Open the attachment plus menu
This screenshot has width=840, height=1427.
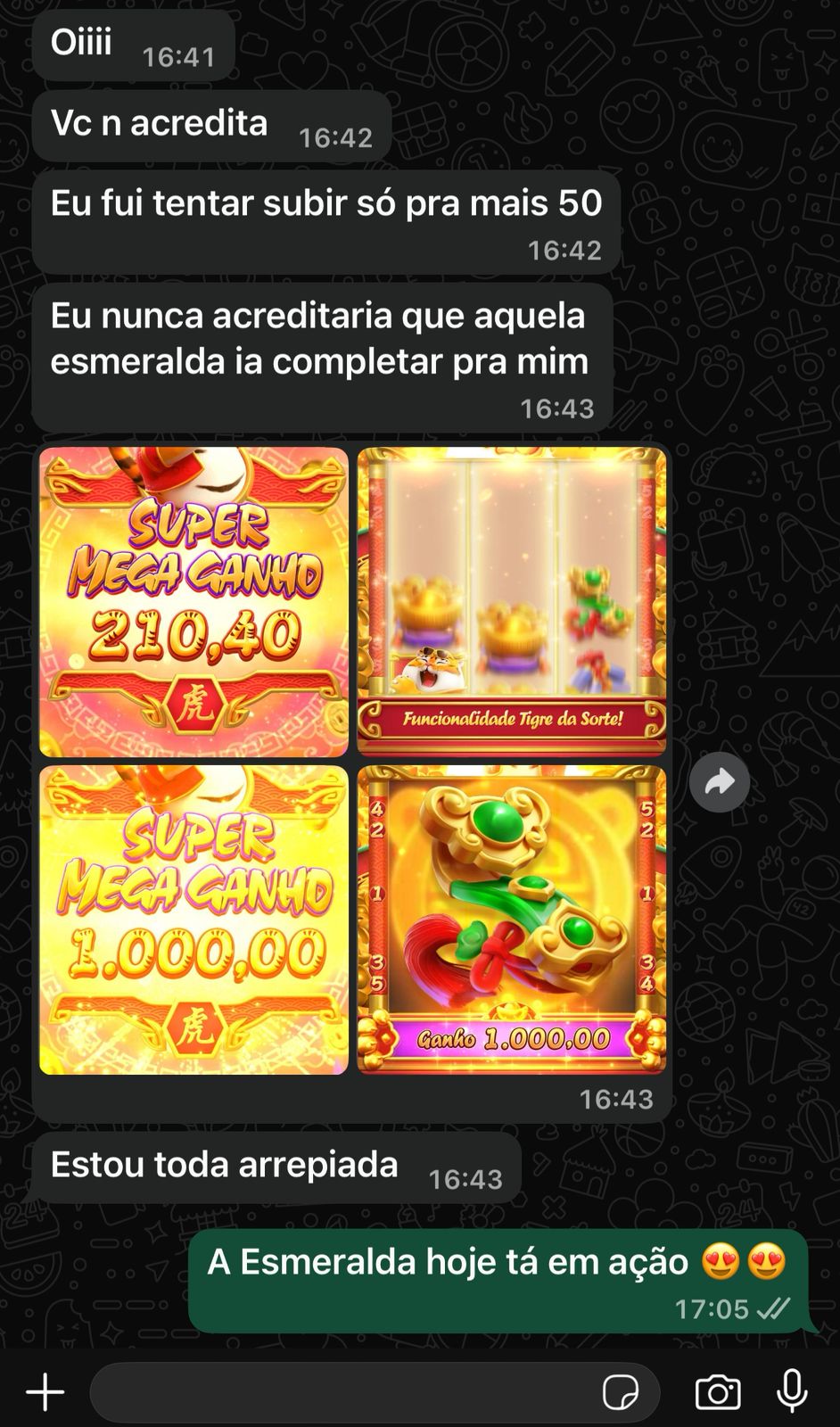pyautogui.click(x=45, y=1392)
